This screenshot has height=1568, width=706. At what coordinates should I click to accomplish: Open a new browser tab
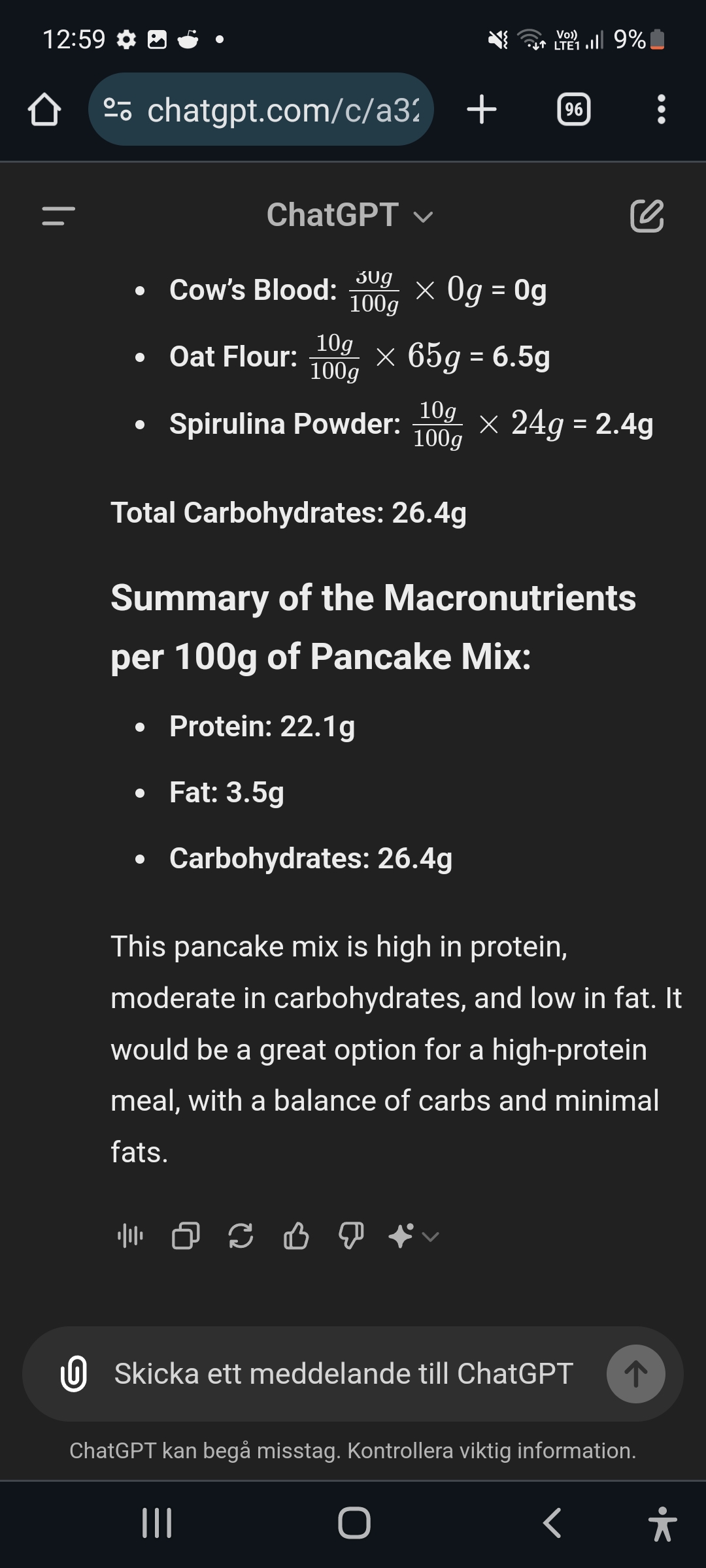pyautogui.click(x=482, y=109)
